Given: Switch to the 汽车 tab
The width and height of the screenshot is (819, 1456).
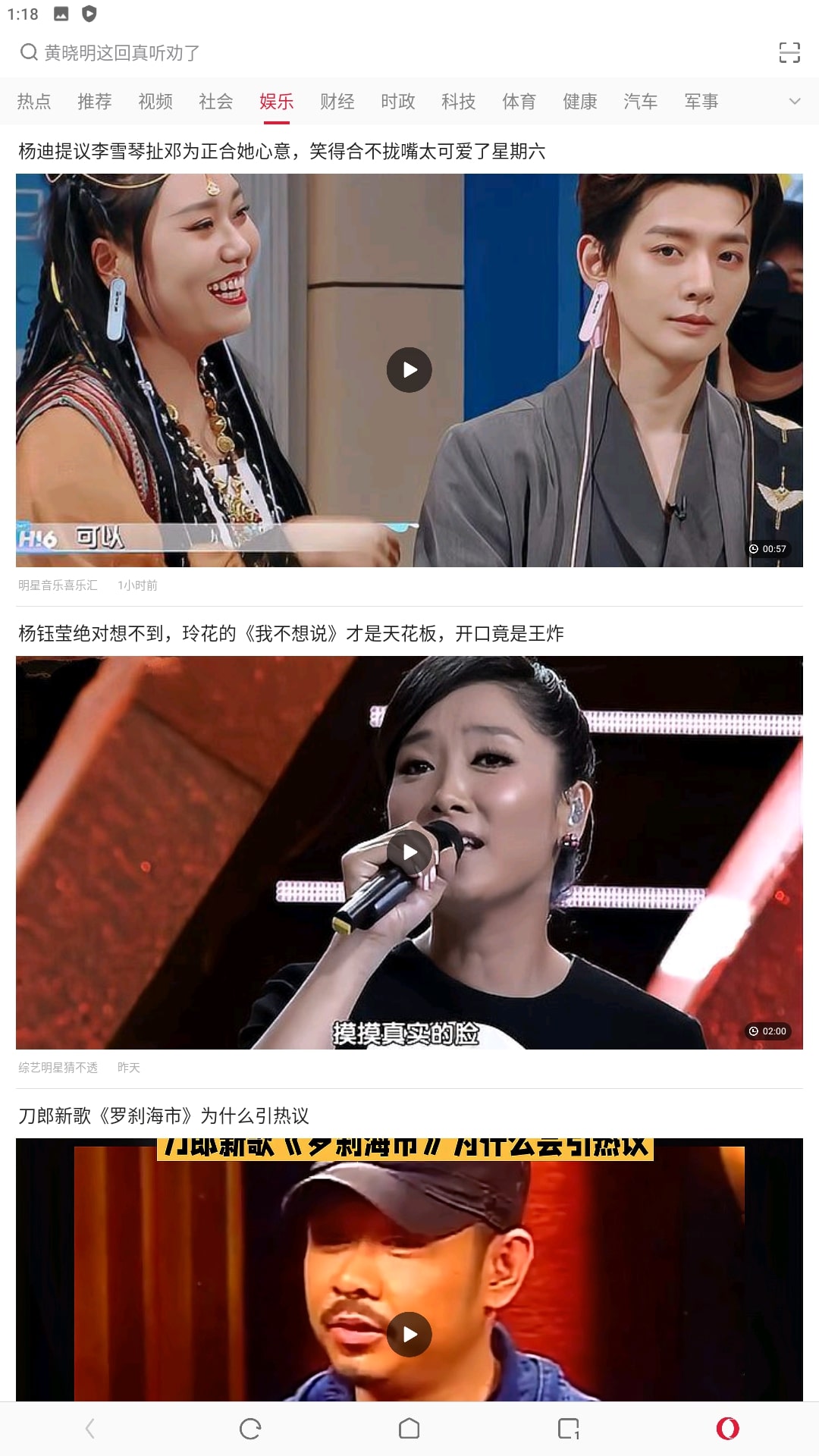Looking at the screenshot, I should pyautogui.click(x=641, y=102).
